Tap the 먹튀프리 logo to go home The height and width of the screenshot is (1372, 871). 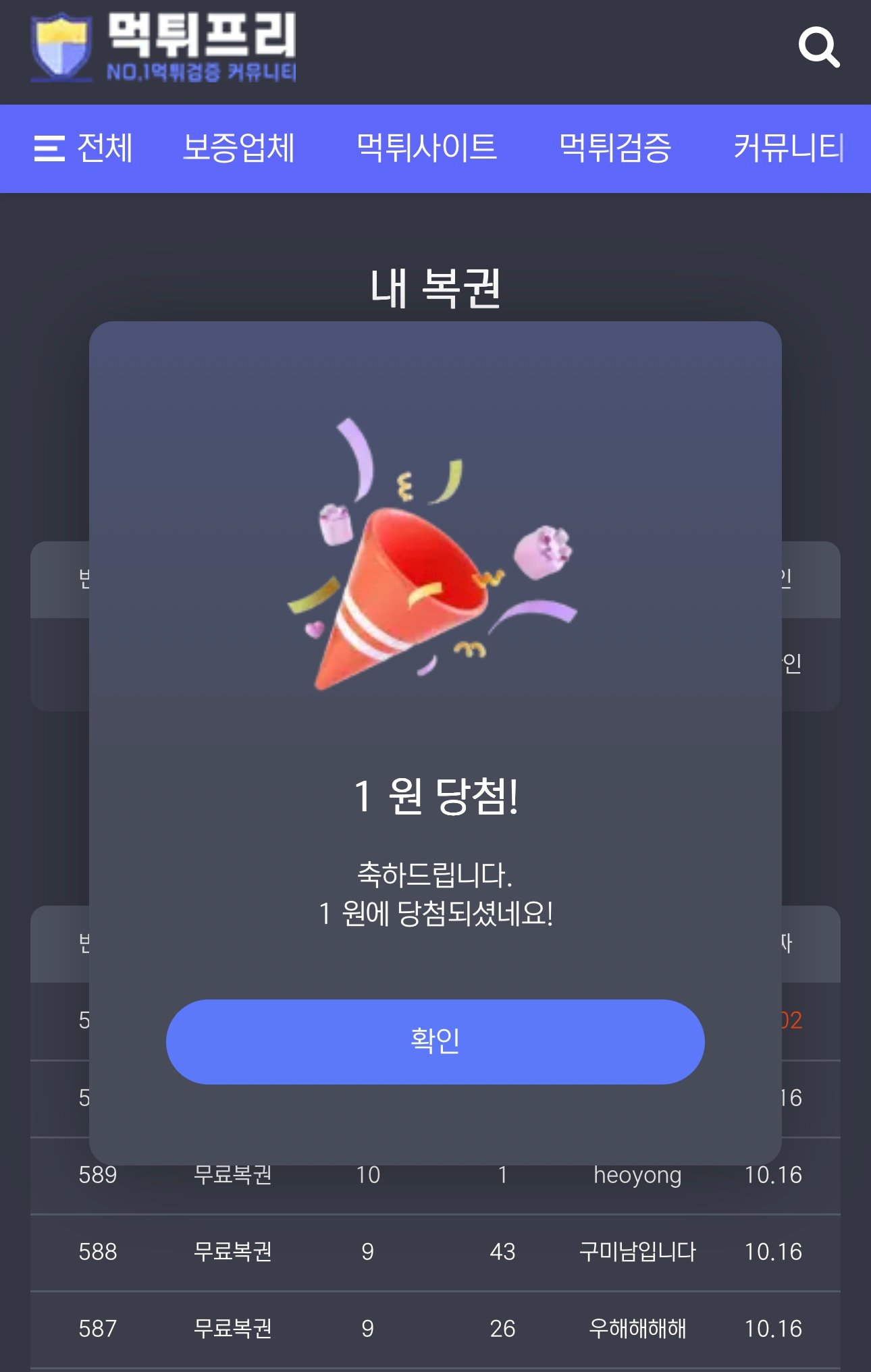163,49
